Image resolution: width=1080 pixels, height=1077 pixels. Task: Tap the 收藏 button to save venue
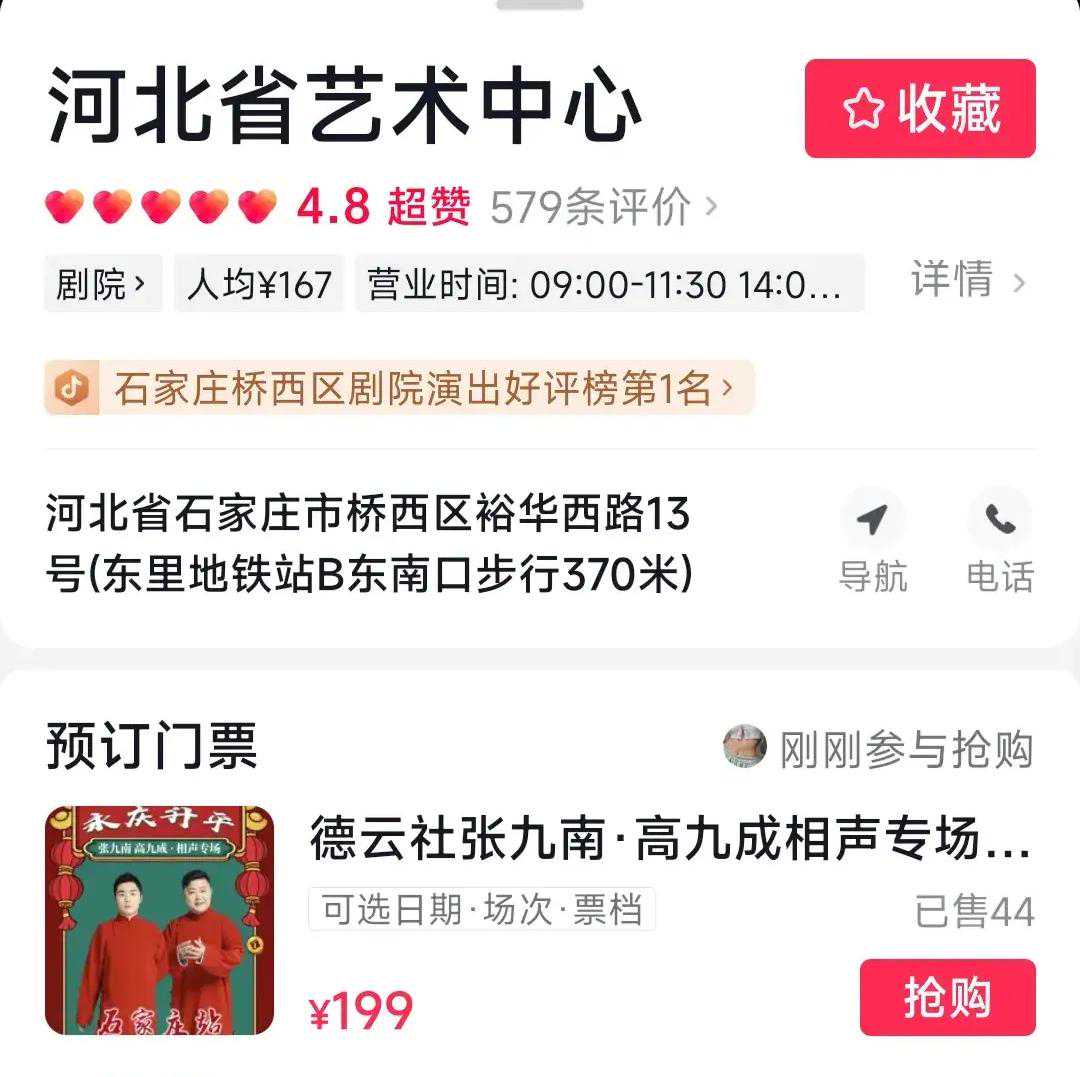tap(919, 108)
